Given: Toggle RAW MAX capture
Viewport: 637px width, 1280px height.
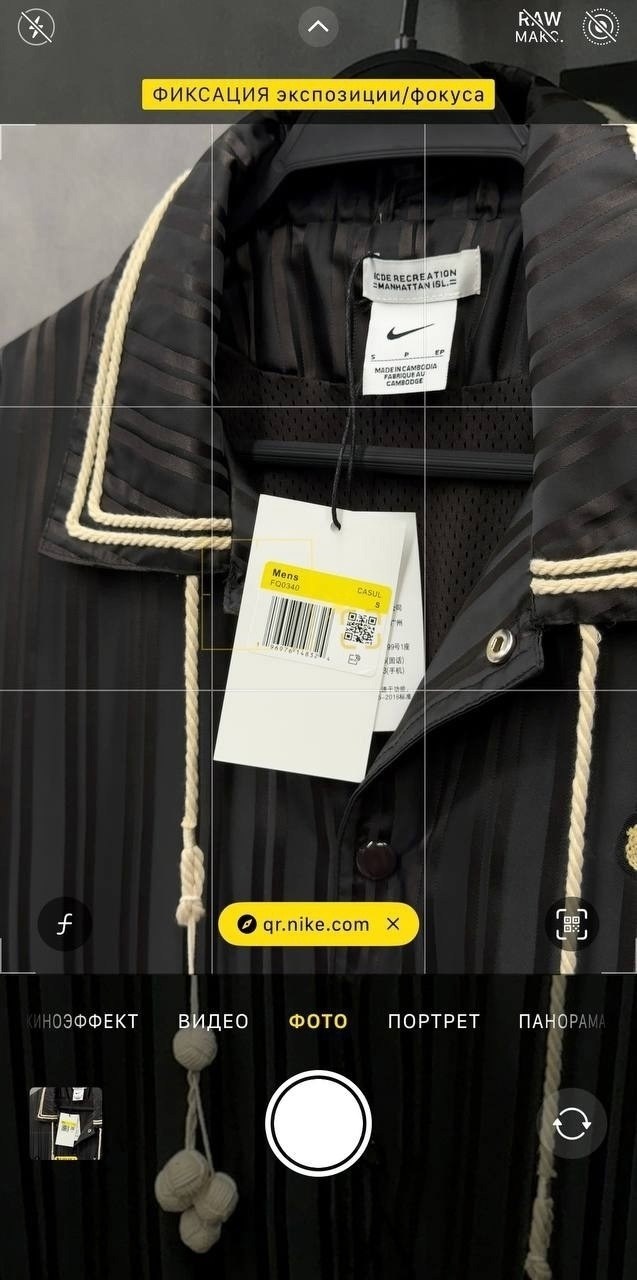Looking at the screenshot, I should point(539,27).
